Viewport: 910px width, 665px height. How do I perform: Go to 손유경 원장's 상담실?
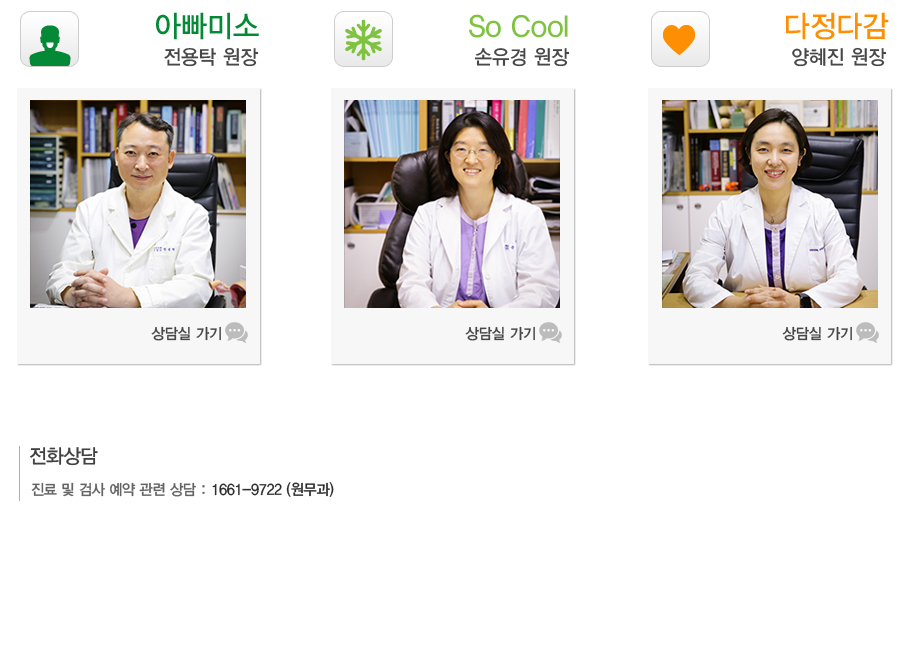tap(512, 333)
